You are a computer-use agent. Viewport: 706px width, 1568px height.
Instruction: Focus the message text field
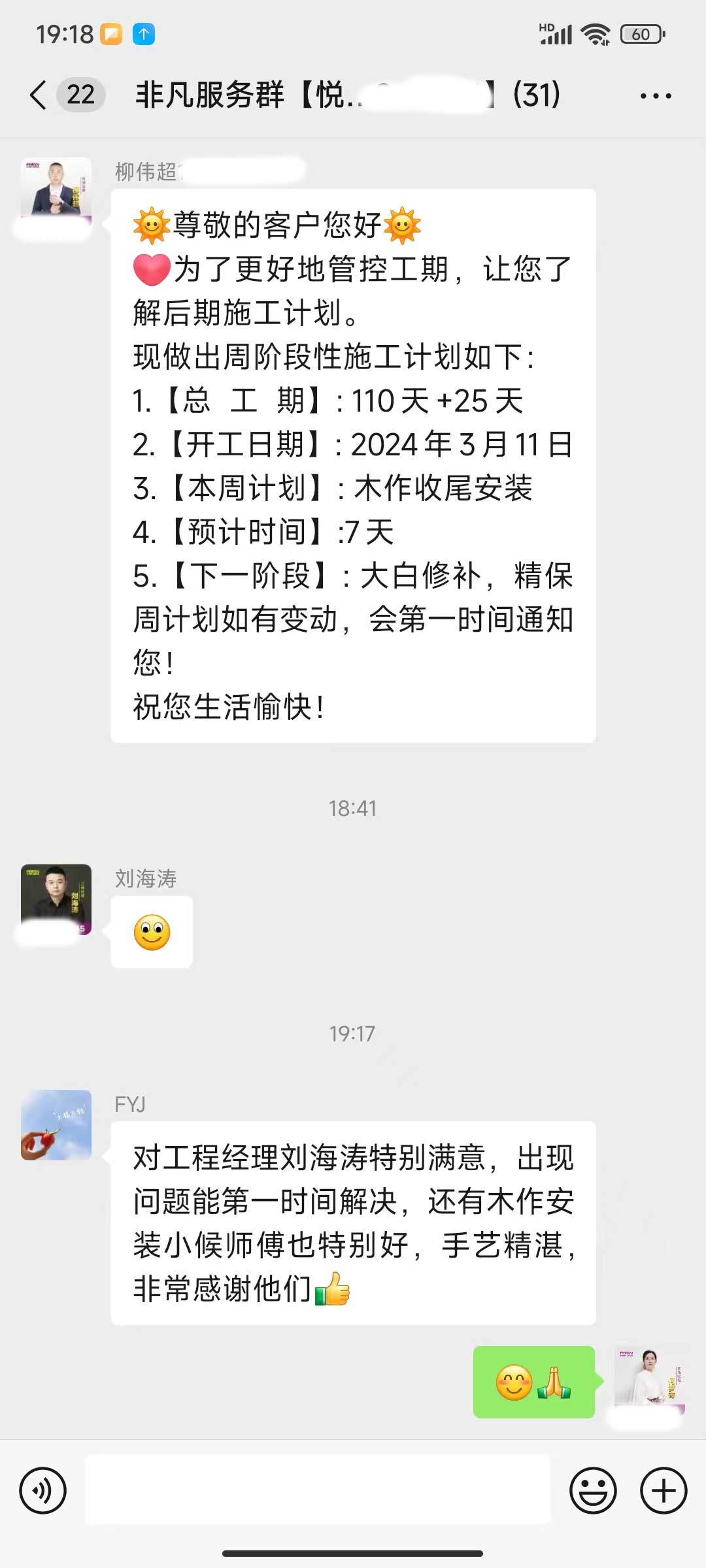(318, 1490)
